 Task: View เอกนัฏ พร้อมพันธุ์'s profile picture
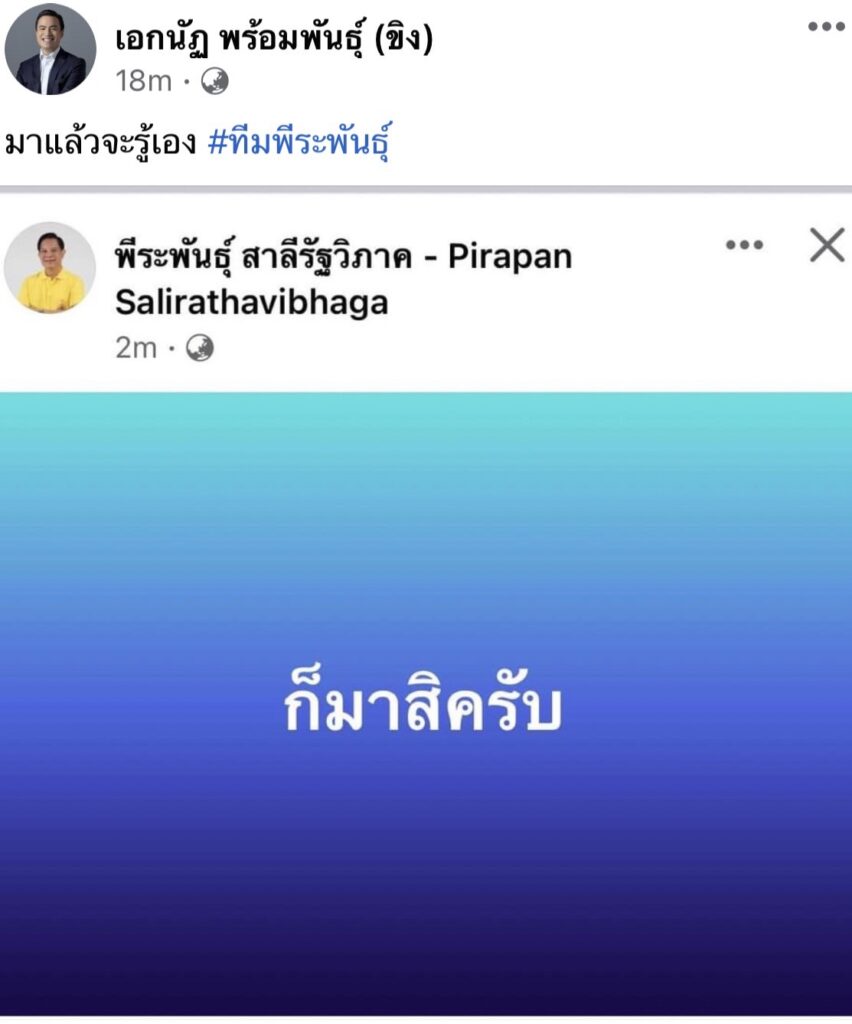point(50,49)
